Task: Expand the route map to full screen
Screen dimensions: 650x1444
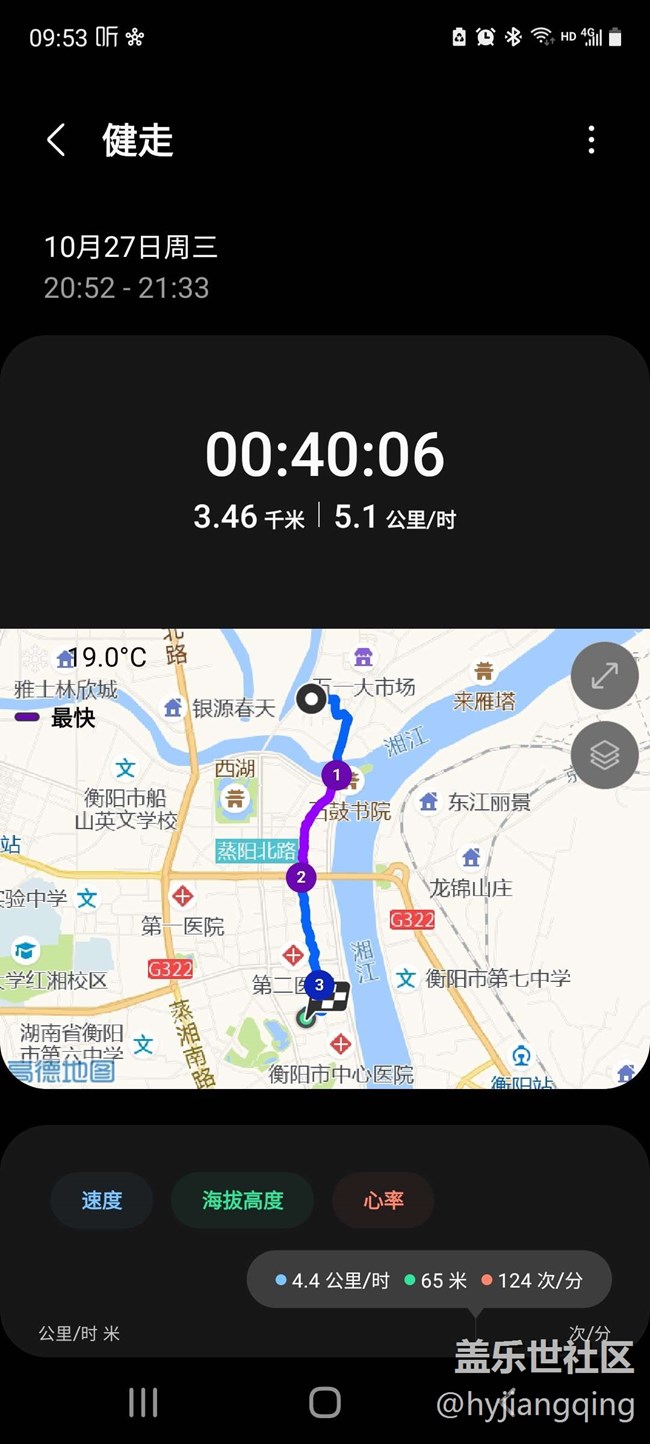Action: pos(604,676)
